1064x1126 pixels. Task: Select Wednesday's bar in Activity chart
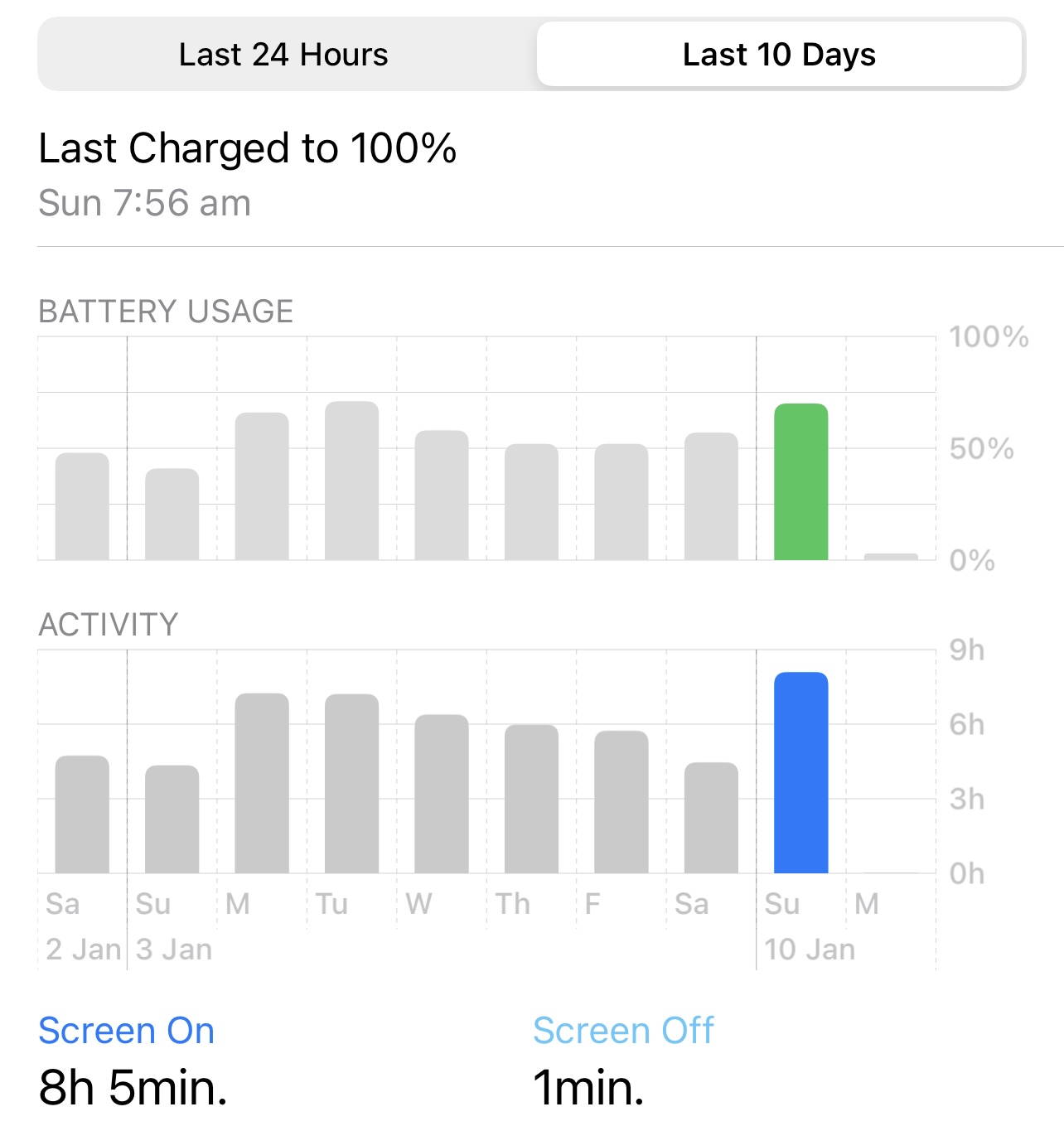[442, 794]
